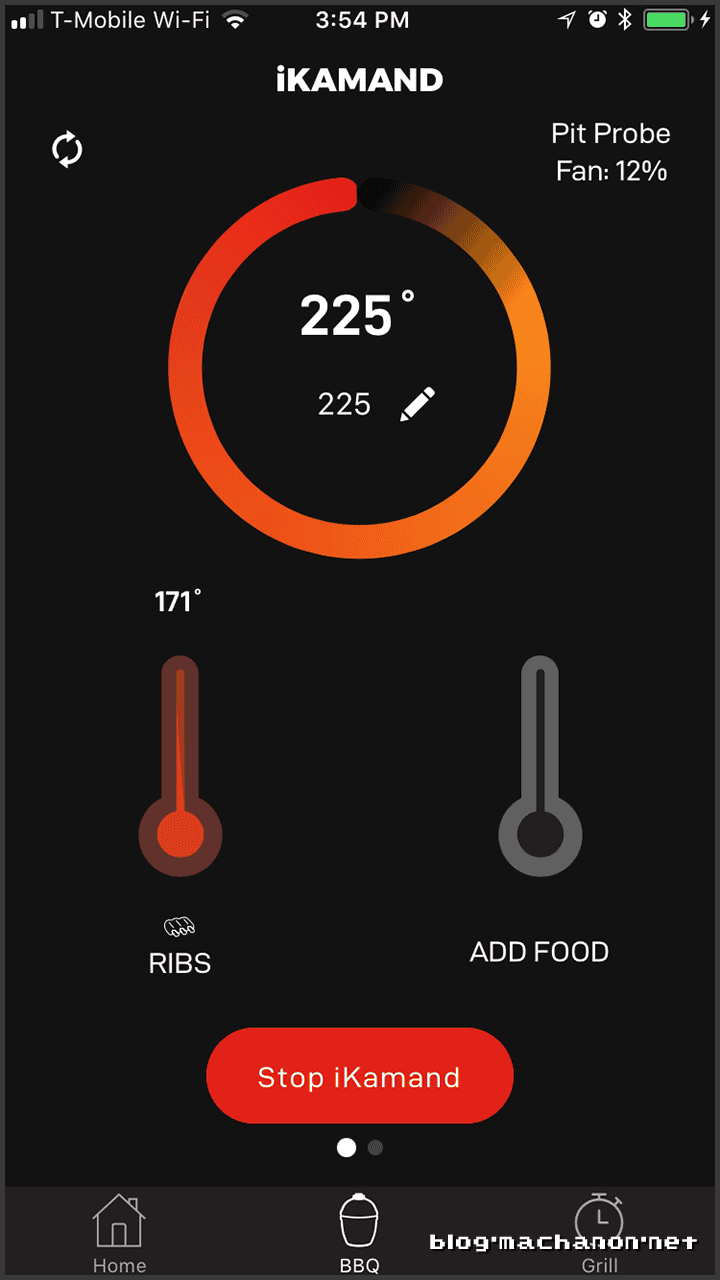The height and width of the screenshot is (1280, 720).
Task: Switch to the BBQ tab
Action: point(359,1234)
